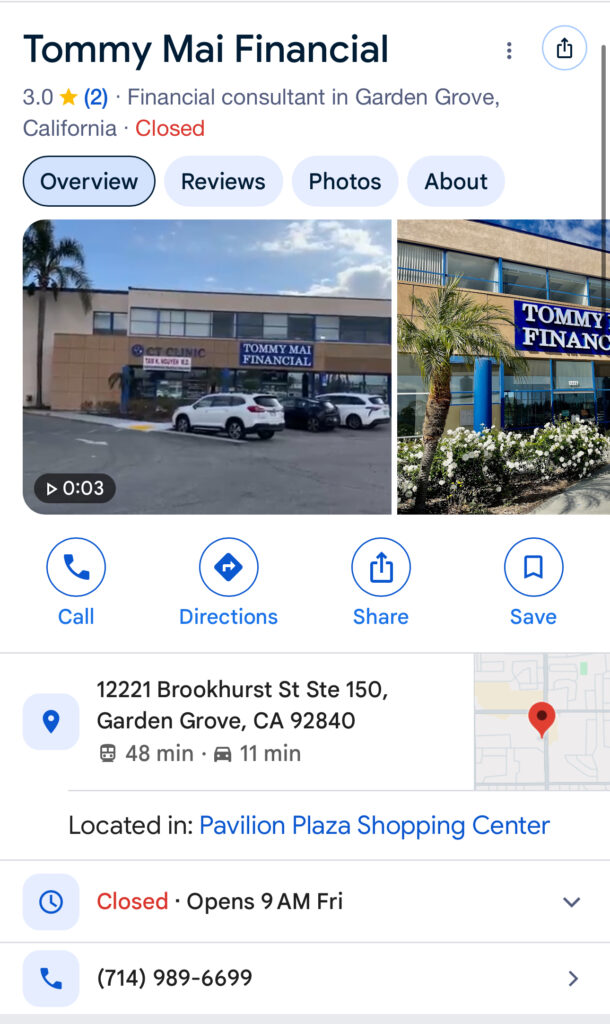This screenshot has height=1024, width=610.
Task: Play the 0:03 storefront video
Action: tap(207, 367)
